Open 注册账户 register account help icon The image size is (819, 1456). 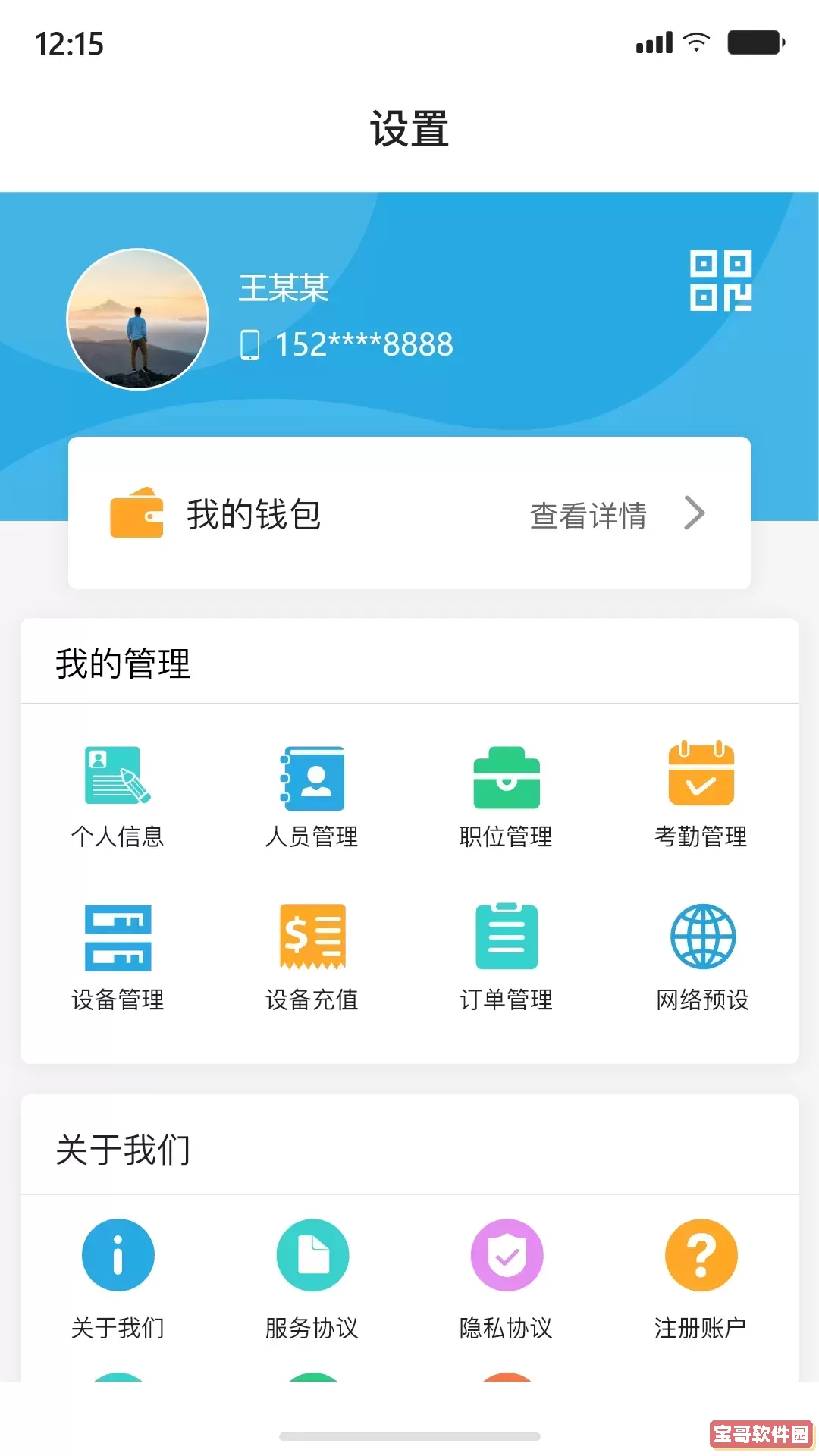pos(701,1255)
